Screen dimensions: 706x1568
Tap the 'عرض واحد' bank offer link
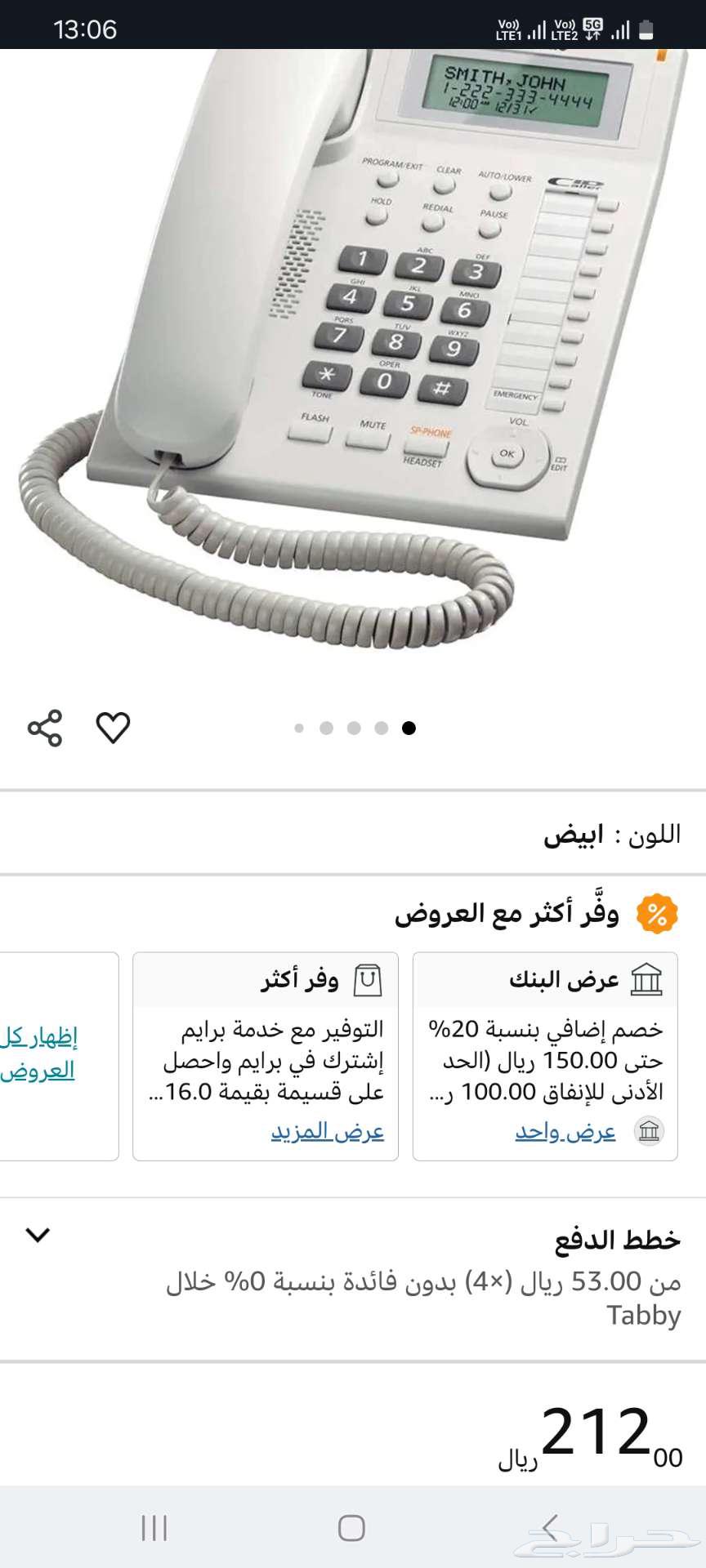click(565, 1131)
